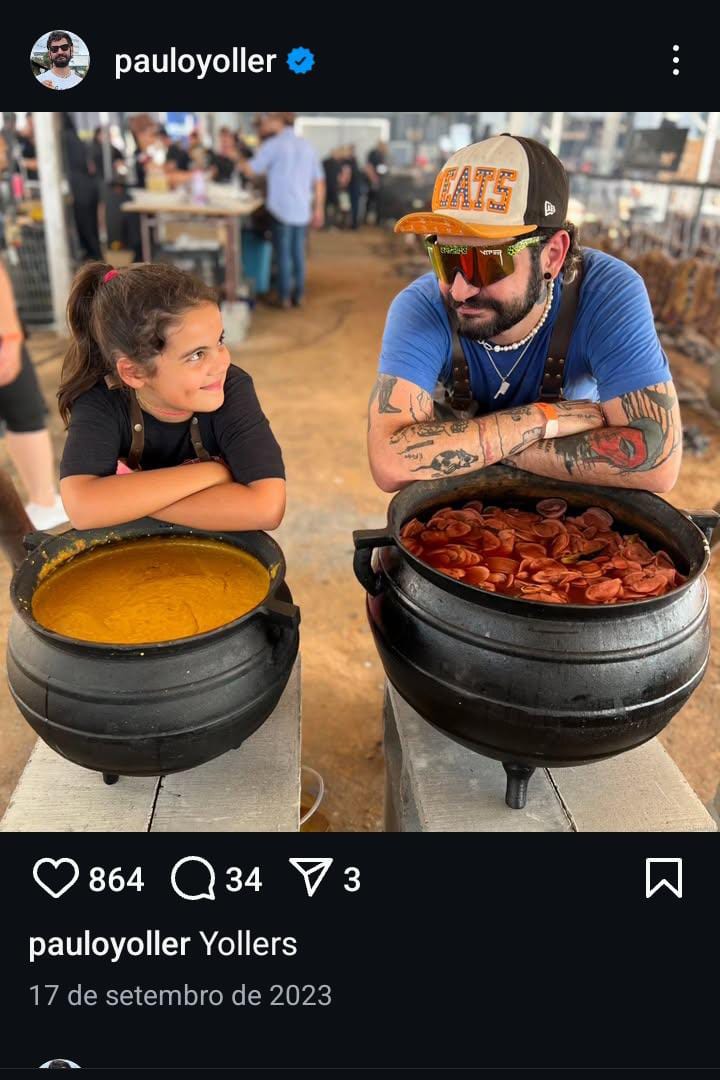Screen dimensions: 720x1080
Task: Like the post with the heart icon
Action: [x=56, y=878]
